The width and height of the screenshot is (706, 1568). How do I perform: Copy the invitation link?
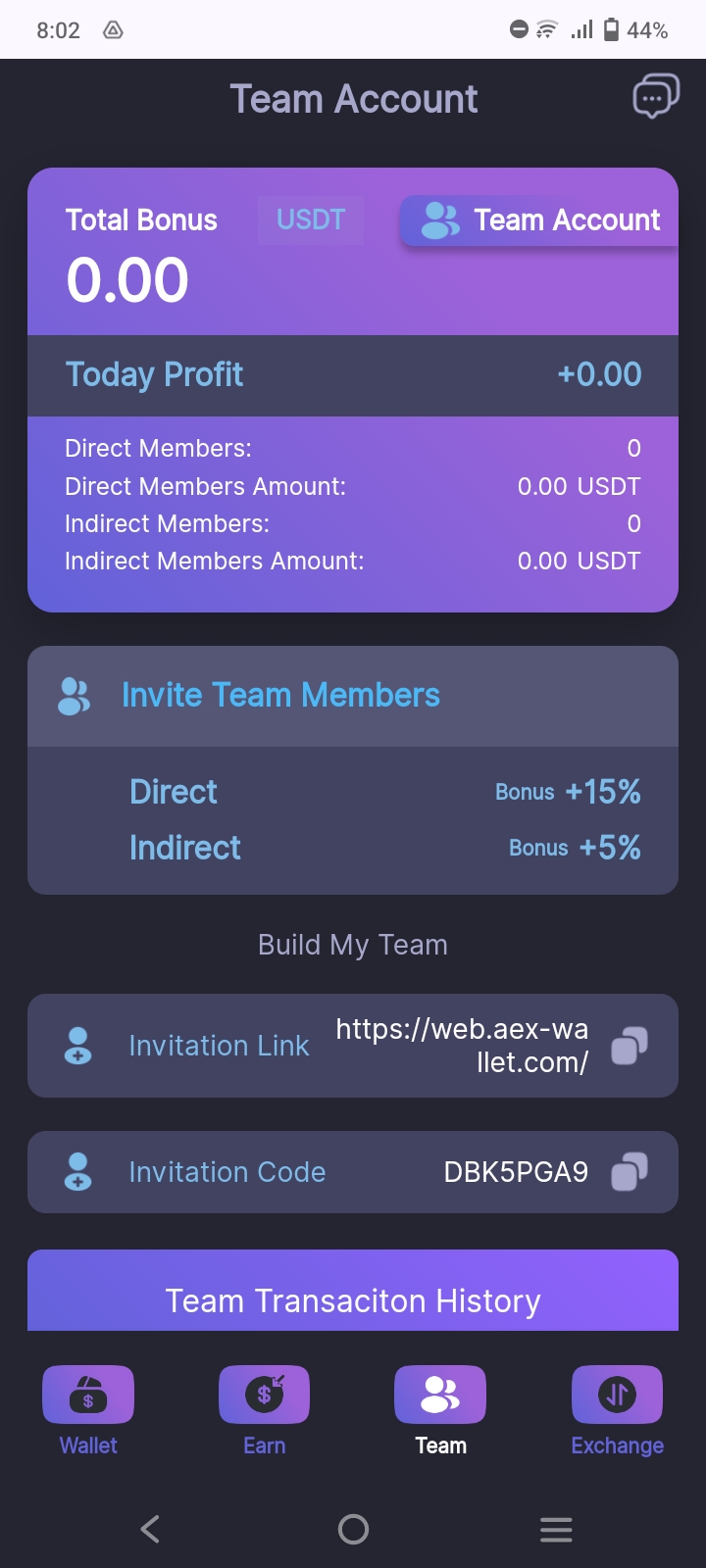(630, 1046)
